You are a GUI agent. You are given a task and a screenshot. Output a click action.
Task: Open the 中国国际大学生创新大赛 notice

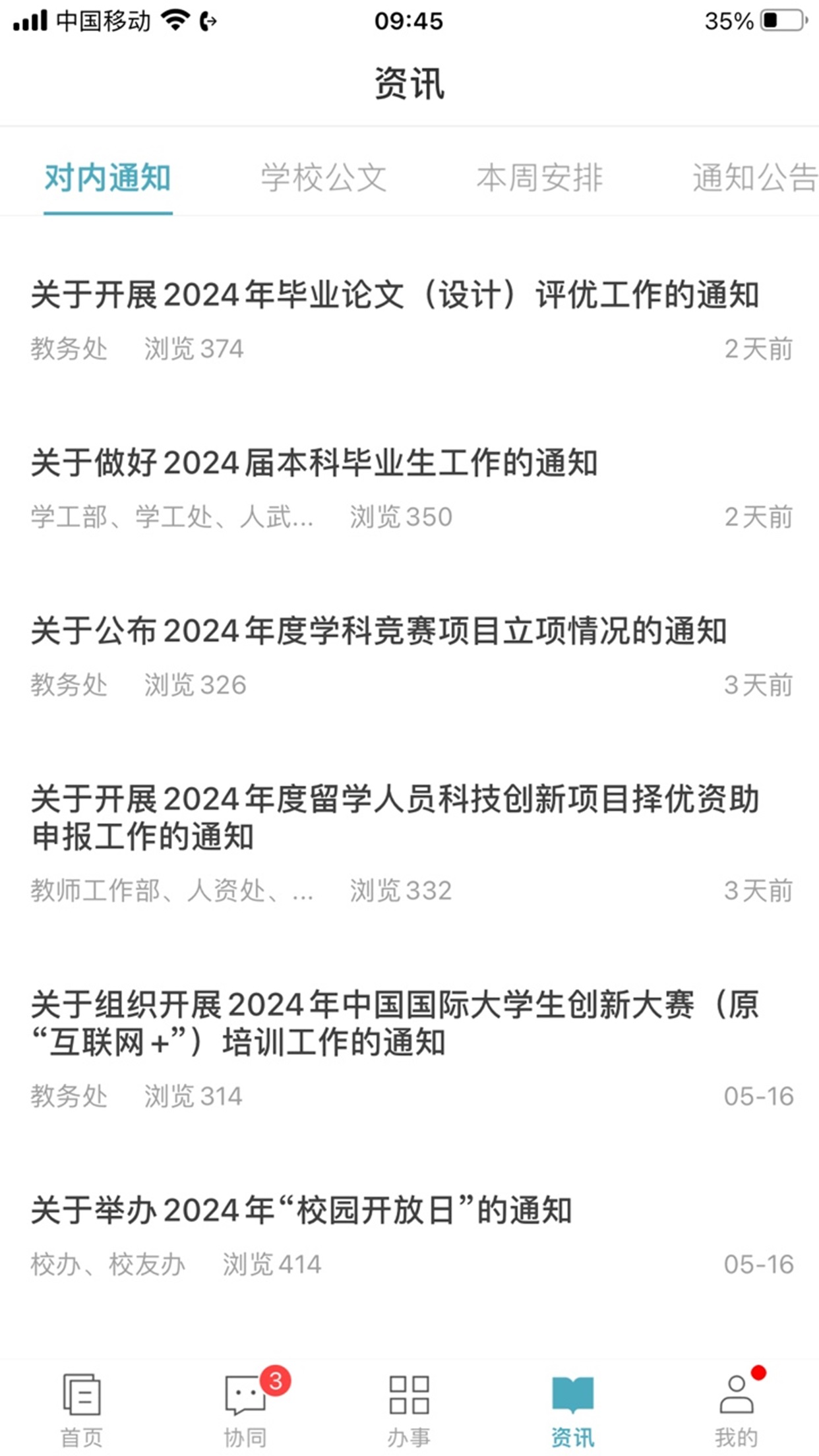396,1025
